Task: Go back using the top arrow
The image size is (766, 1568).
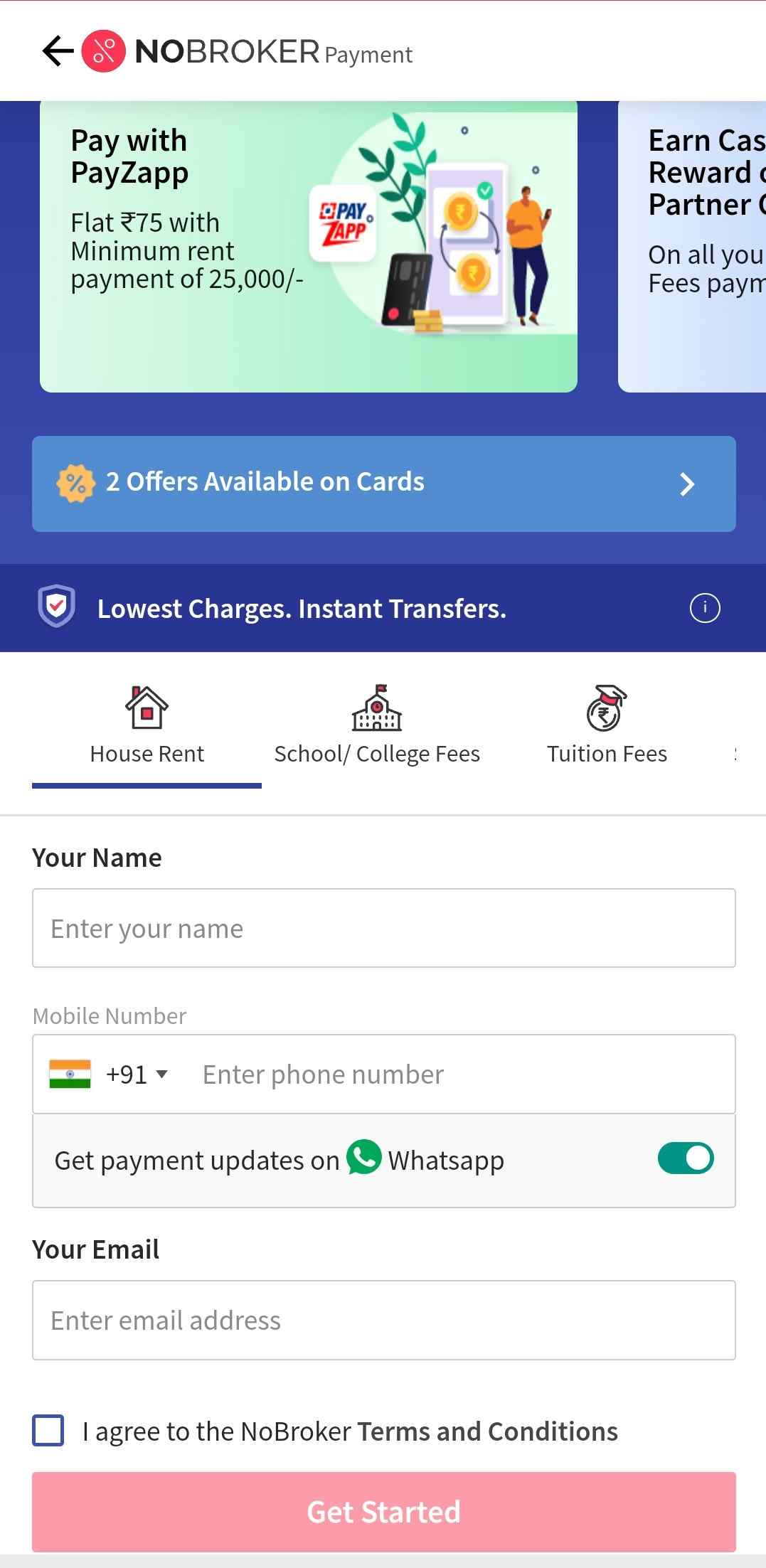Action: (x=58, y=51)
